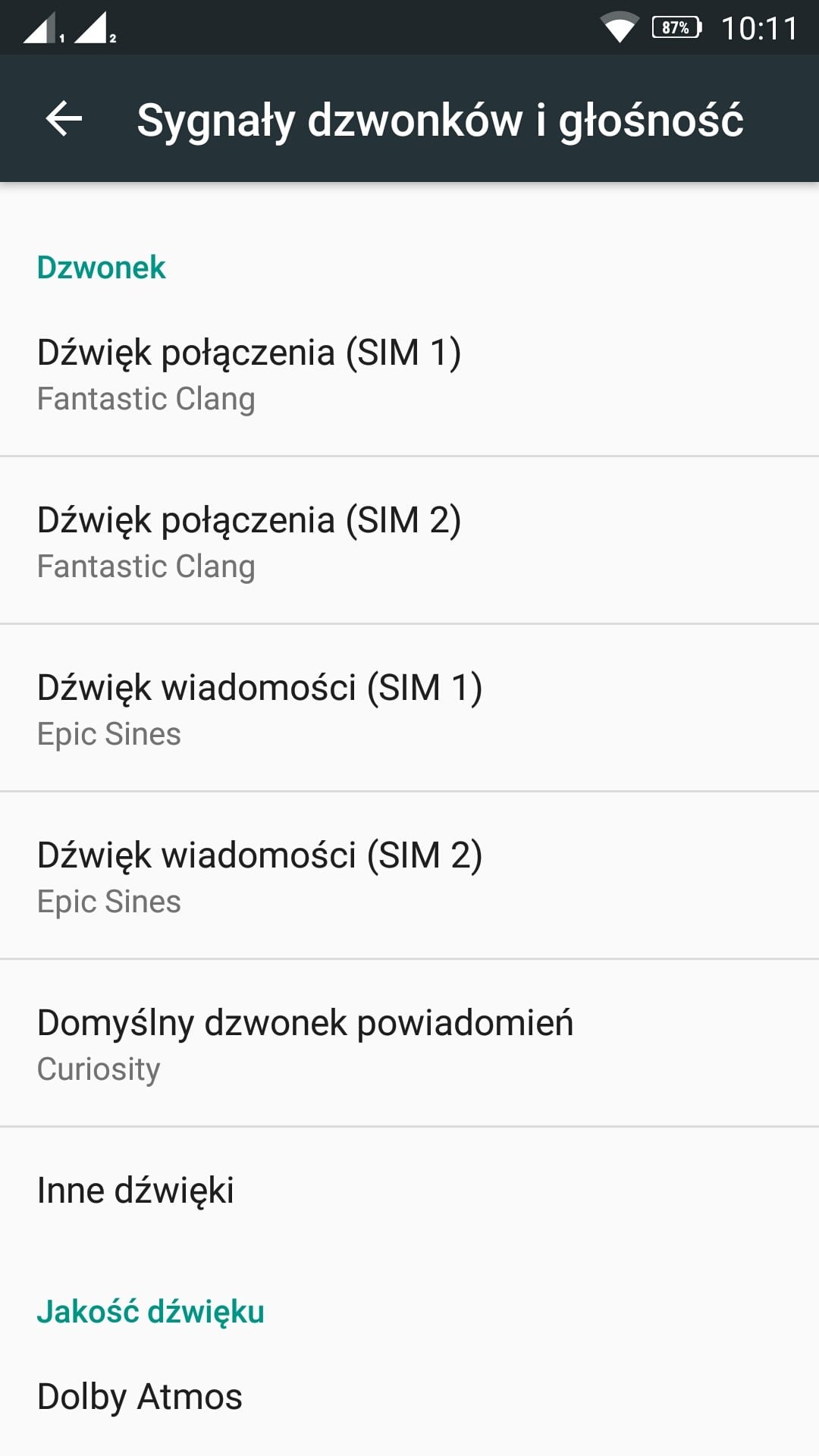
Task: Open Inne dźwięki
Action: pos(409,1190)
